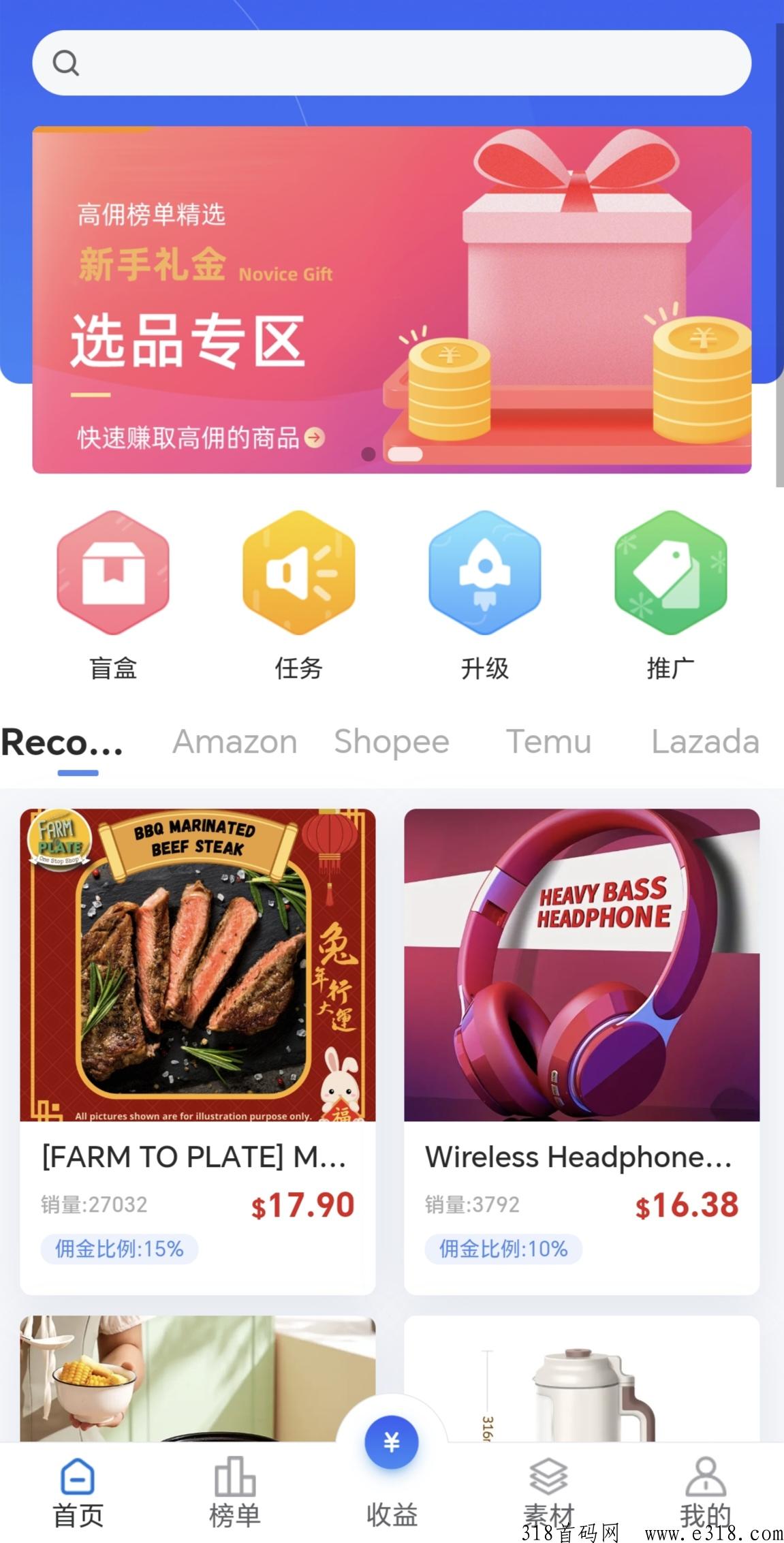Tap the search box at the top
Viewport: 784px width, 1543px height.
(x=392, y=63)
